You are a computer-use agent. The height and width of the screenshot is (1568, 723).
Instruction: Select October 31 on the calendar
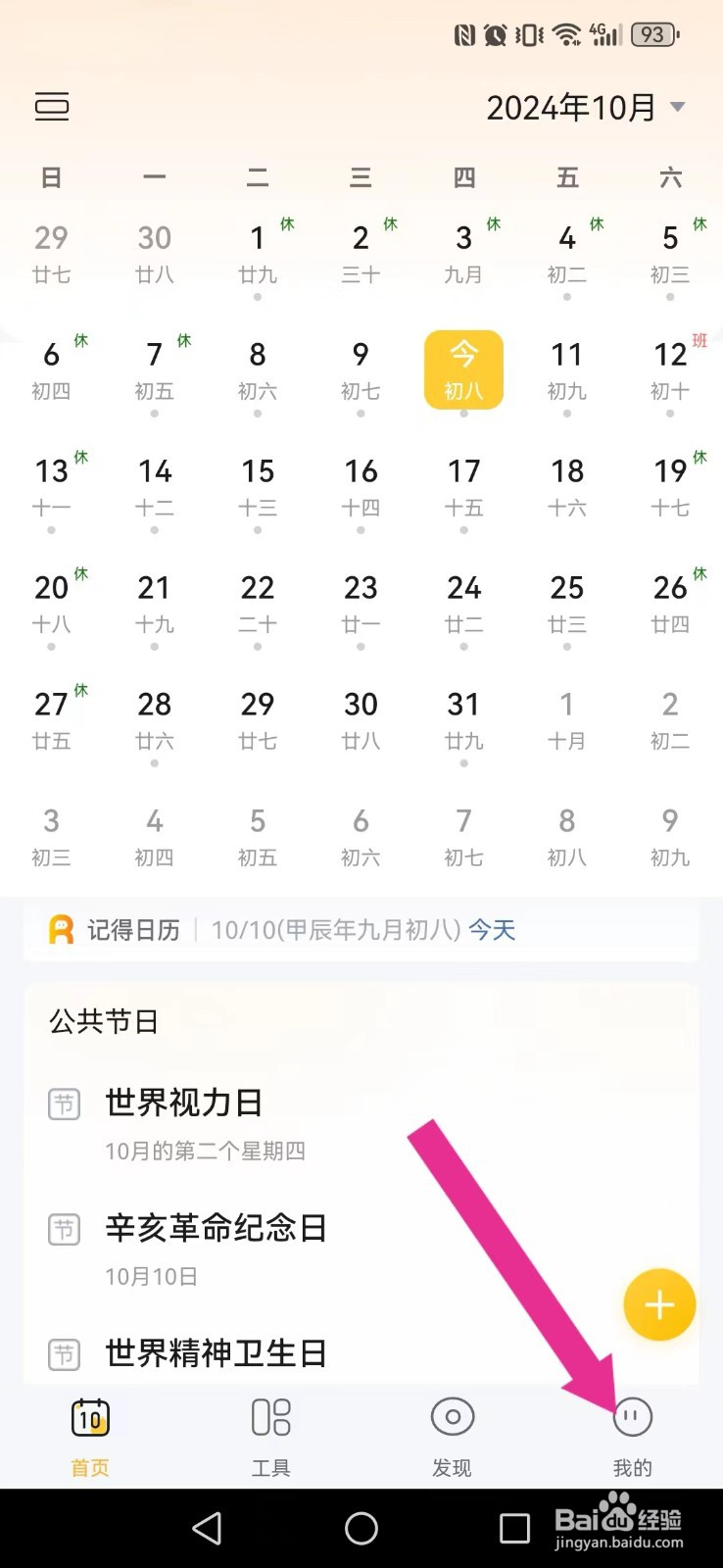click(463, 718)
